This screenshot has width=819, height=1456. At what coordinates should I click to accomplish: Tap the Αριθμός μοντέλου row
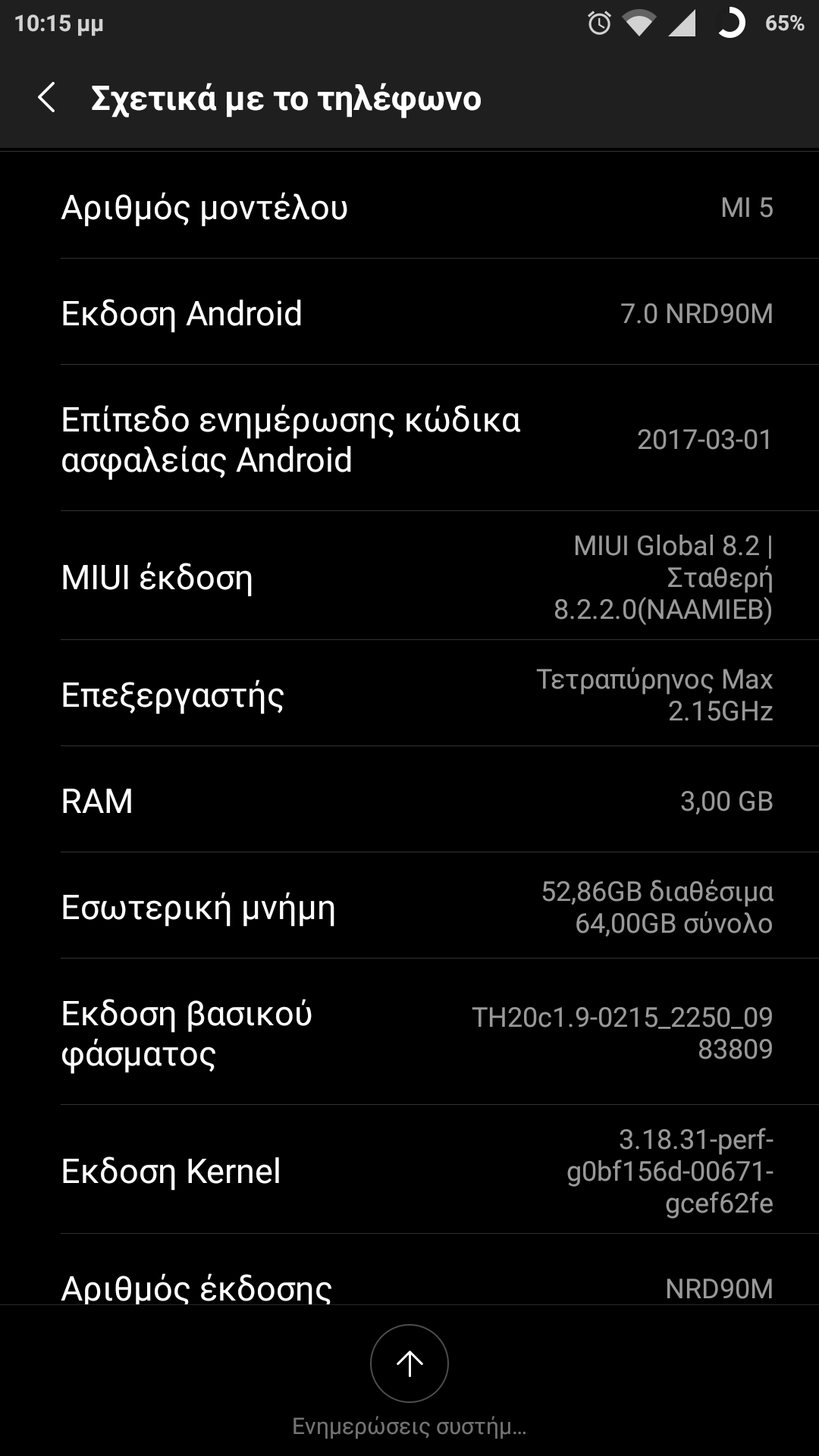point(409,207)
